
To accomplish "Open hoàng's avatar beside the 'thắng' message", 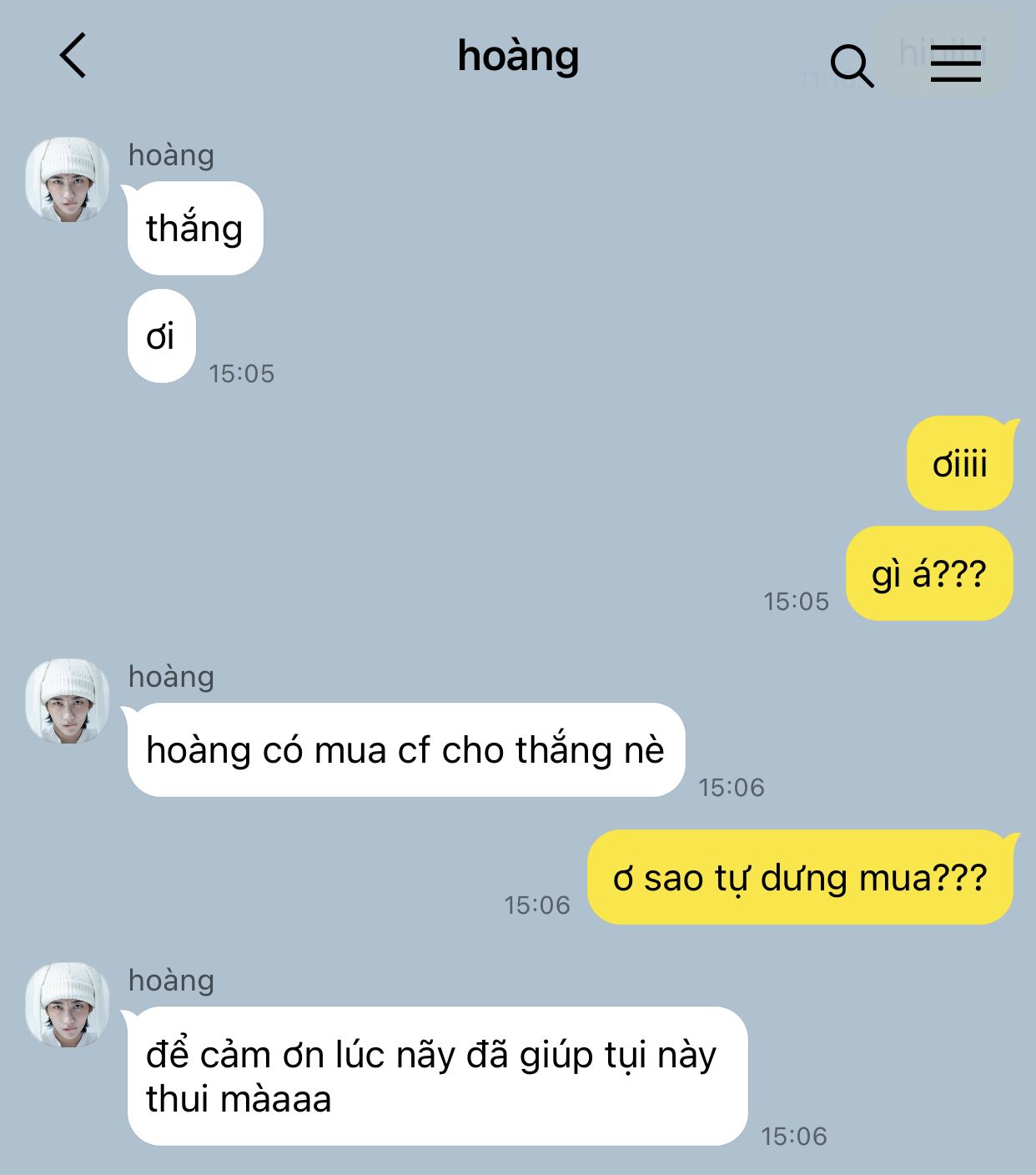I will click(68, 180).
